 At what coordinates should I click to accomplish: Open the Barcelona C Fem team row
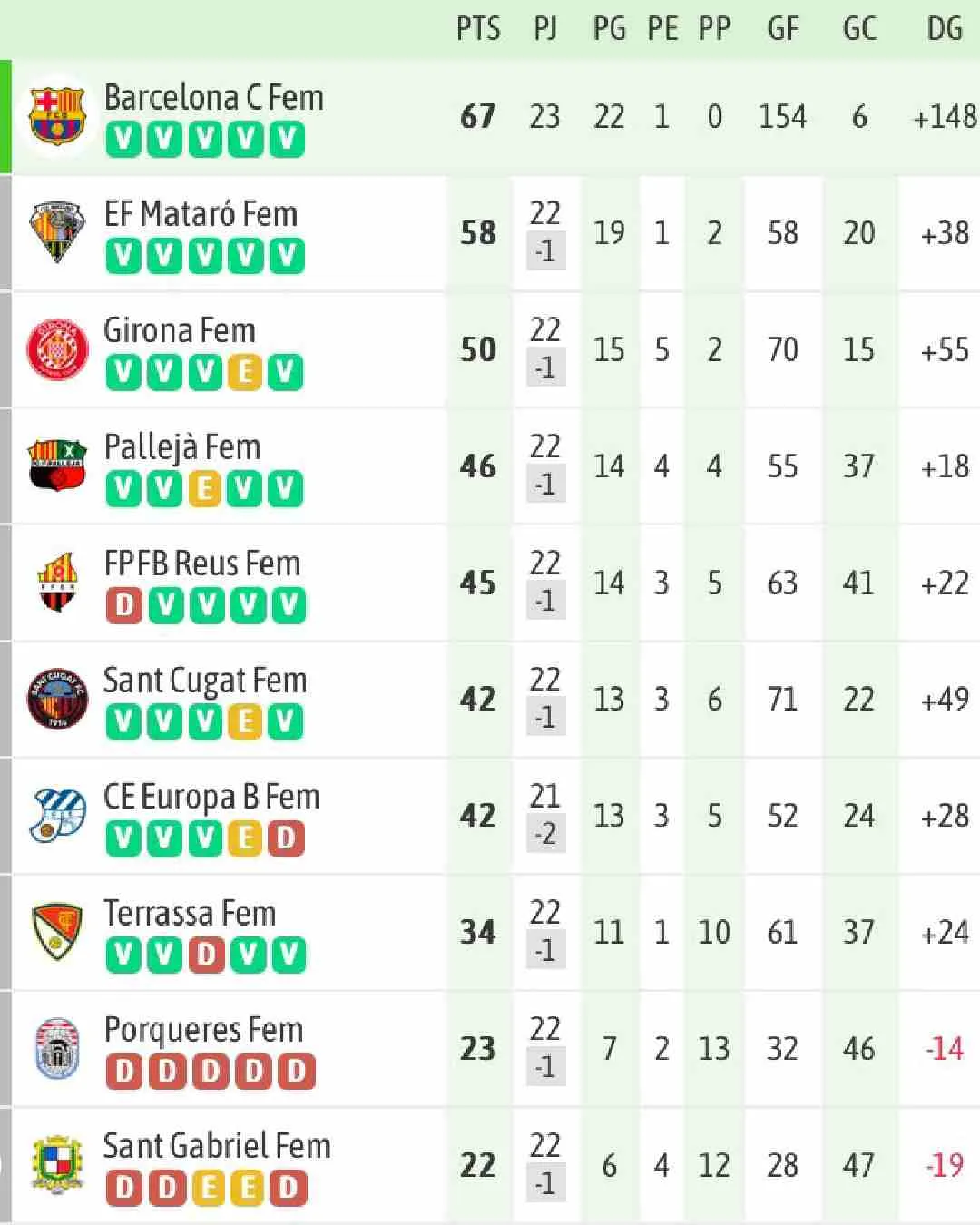pyautogui.click(x=214, y=98)
